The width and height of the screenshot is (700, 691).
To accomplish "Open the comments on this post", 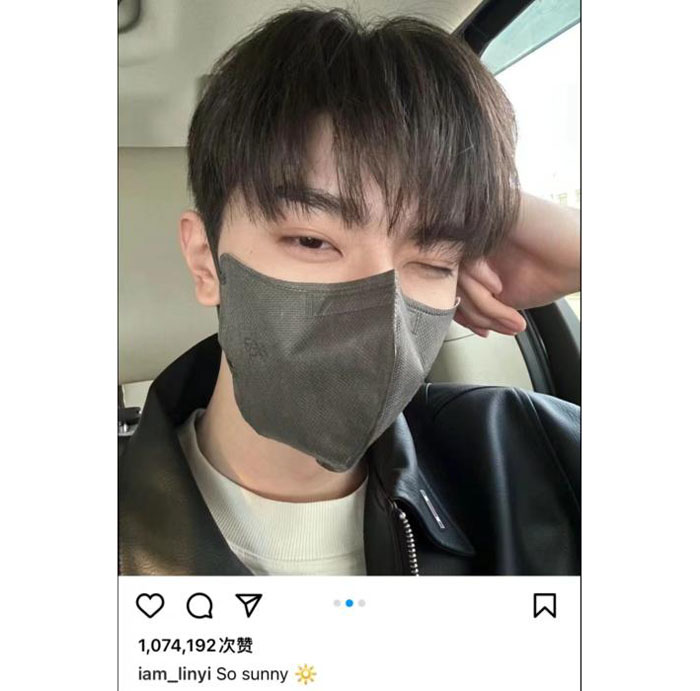I will (x=200, y=605).
